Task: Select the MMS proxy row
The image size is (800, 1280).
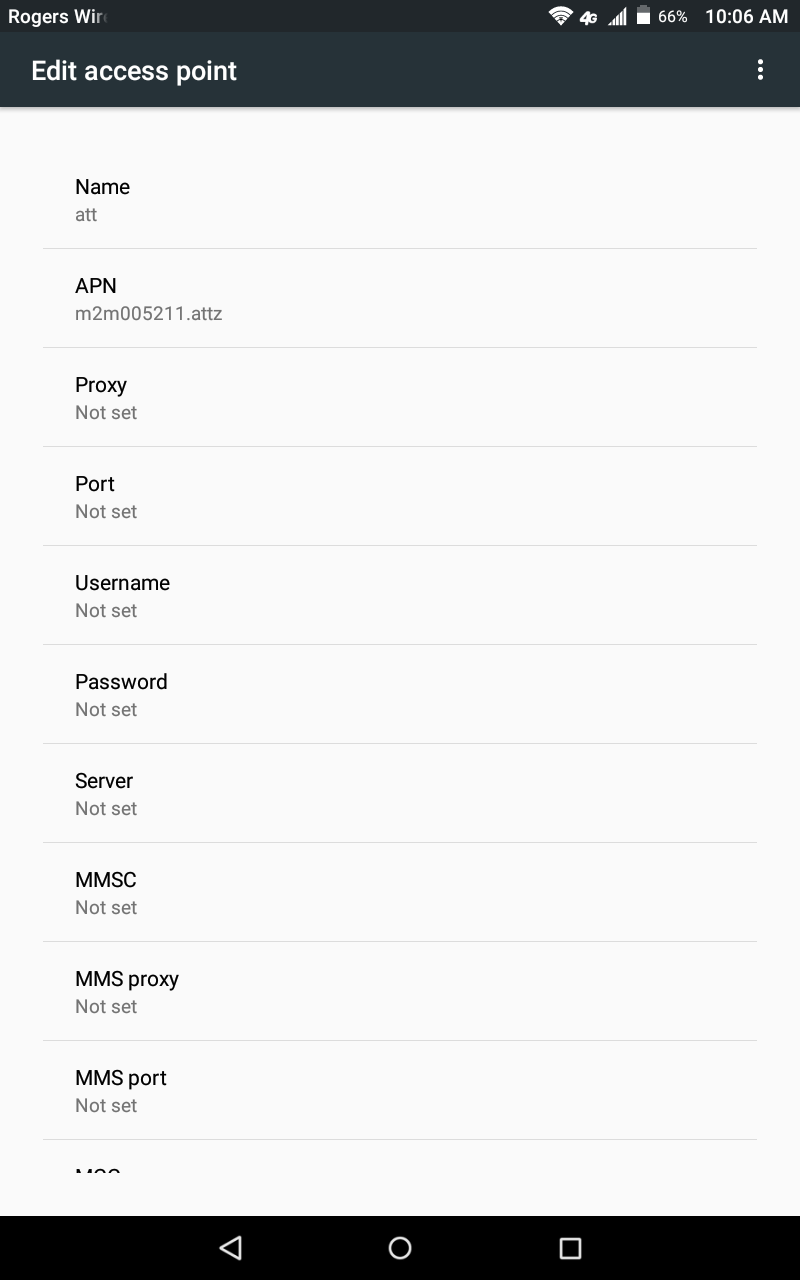Action: pos(400,992)
